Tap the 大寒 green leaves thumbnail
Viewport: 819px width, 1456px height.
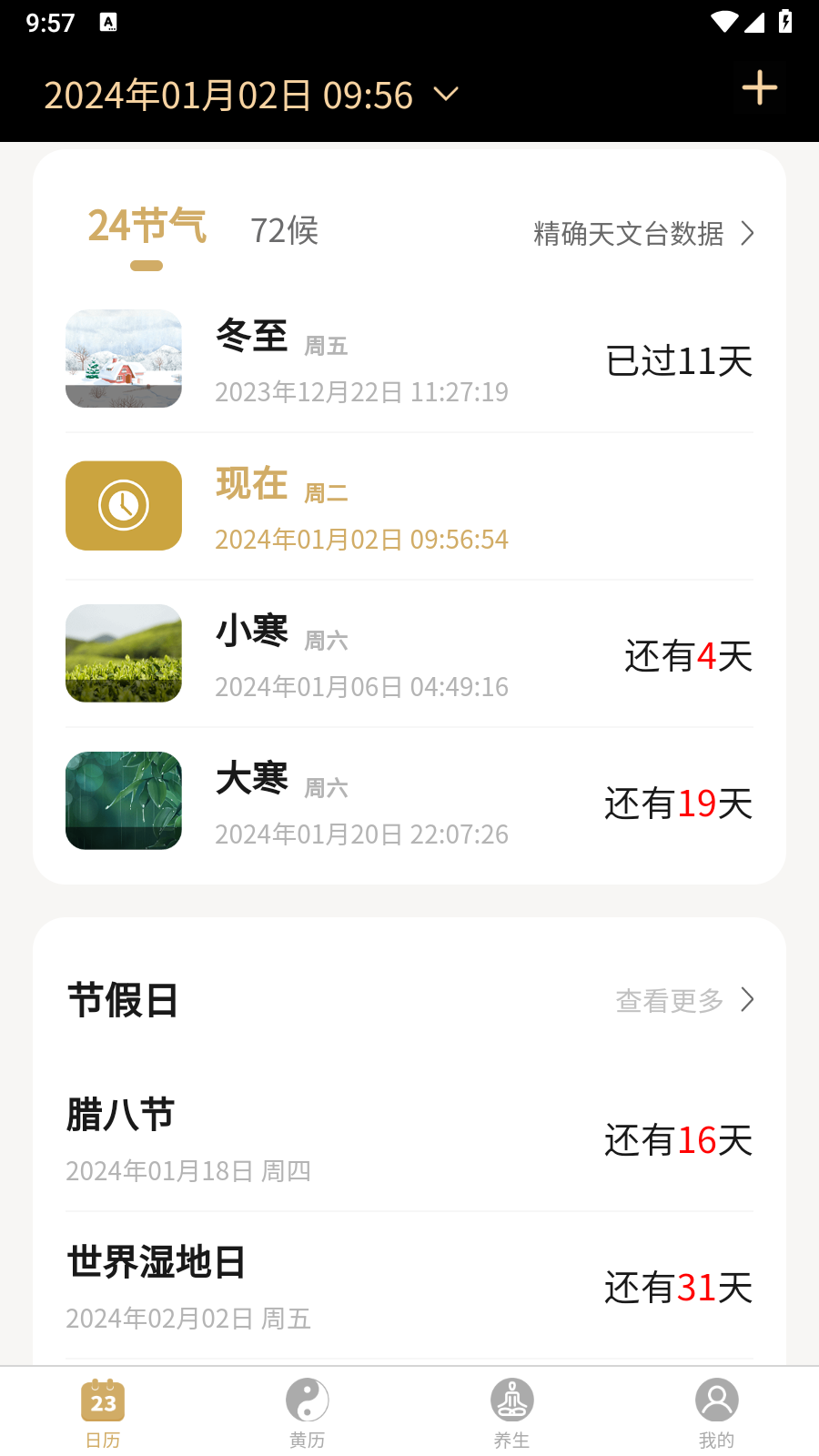123,801
